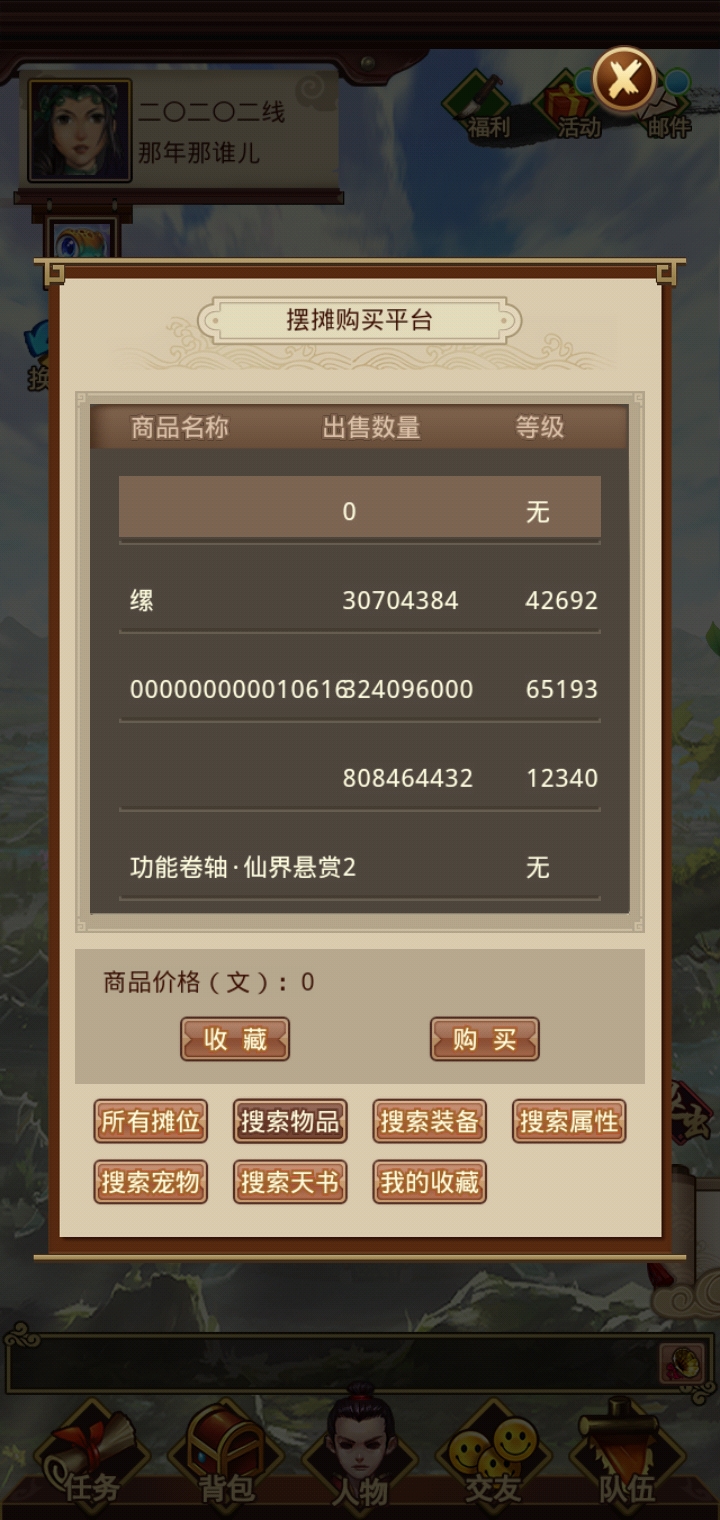720x1520 pixels.
Task: Select the 功能卷轴·仙界悬赏2 item row
Action: click(359, 867)
